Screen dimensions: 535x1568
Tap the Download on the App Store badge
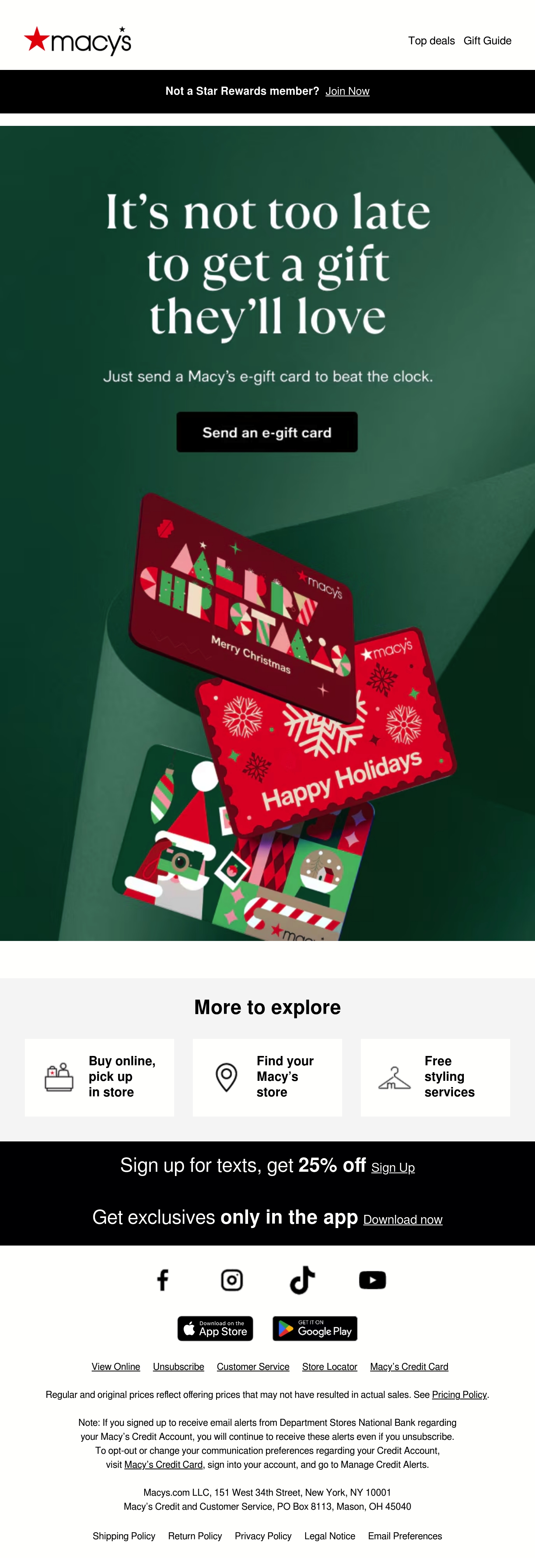(215, 1329)
